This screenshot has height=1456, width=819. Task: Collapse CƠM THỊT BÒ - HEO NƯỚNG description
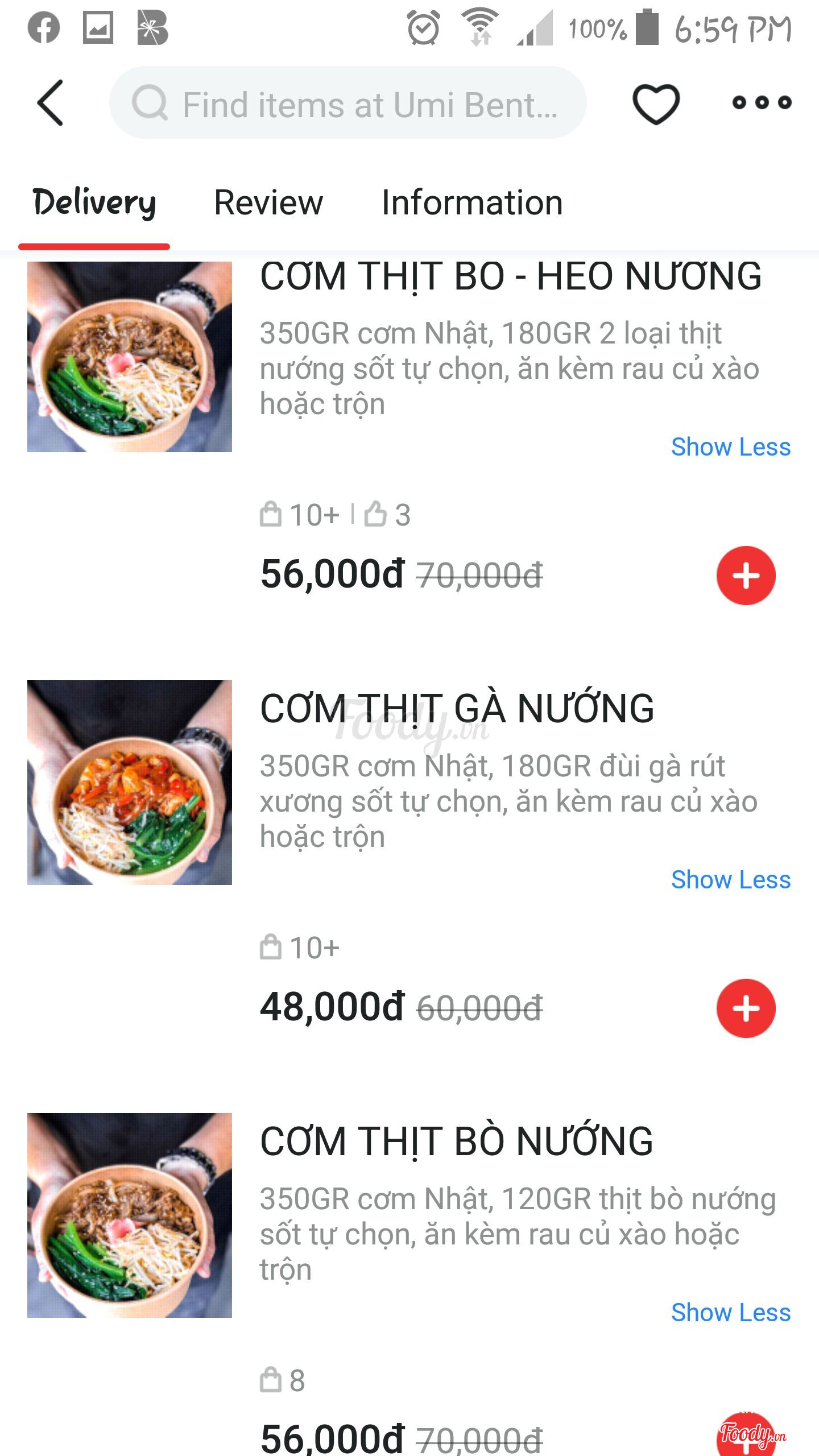point(730,447)
